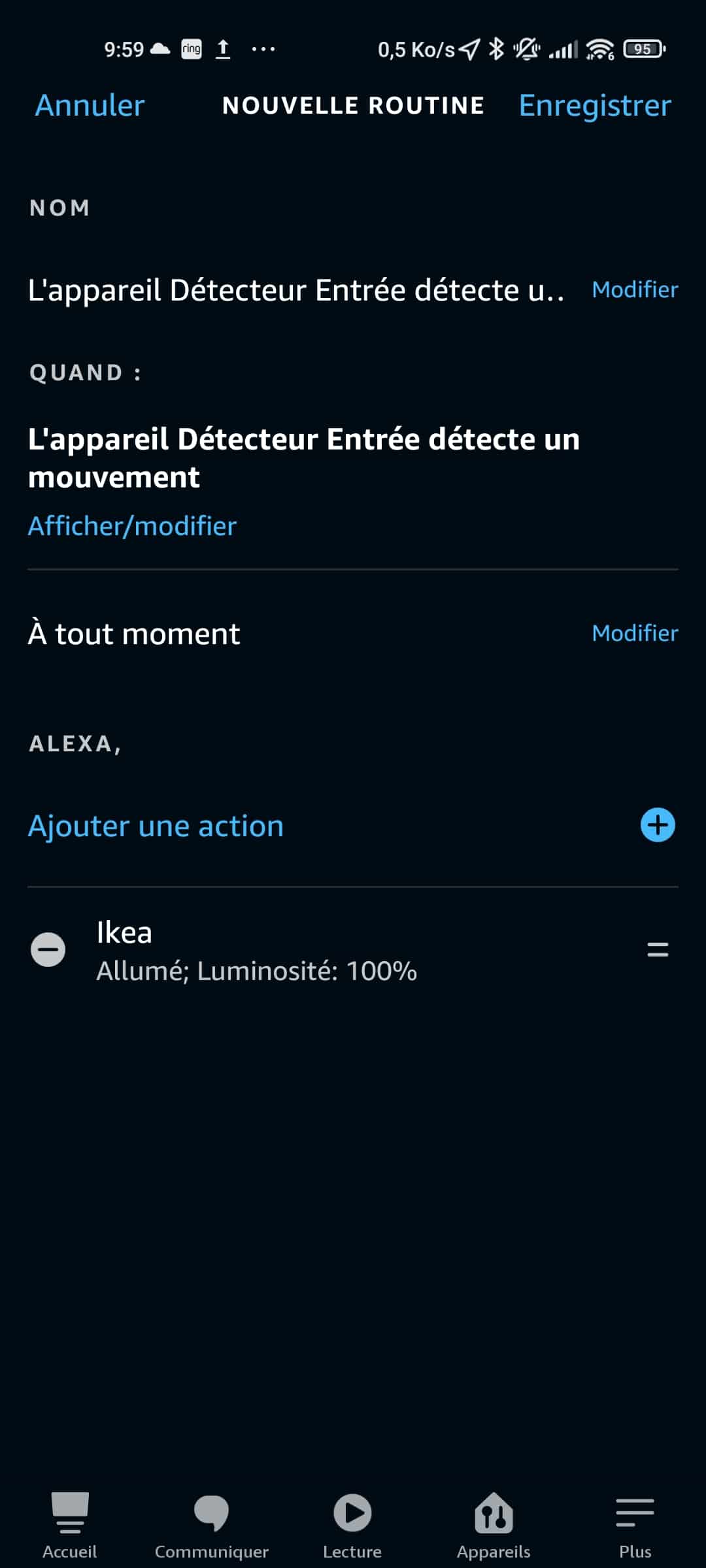
Task: Tap the Ajouter une action link
Action: (x=156, y=826)
